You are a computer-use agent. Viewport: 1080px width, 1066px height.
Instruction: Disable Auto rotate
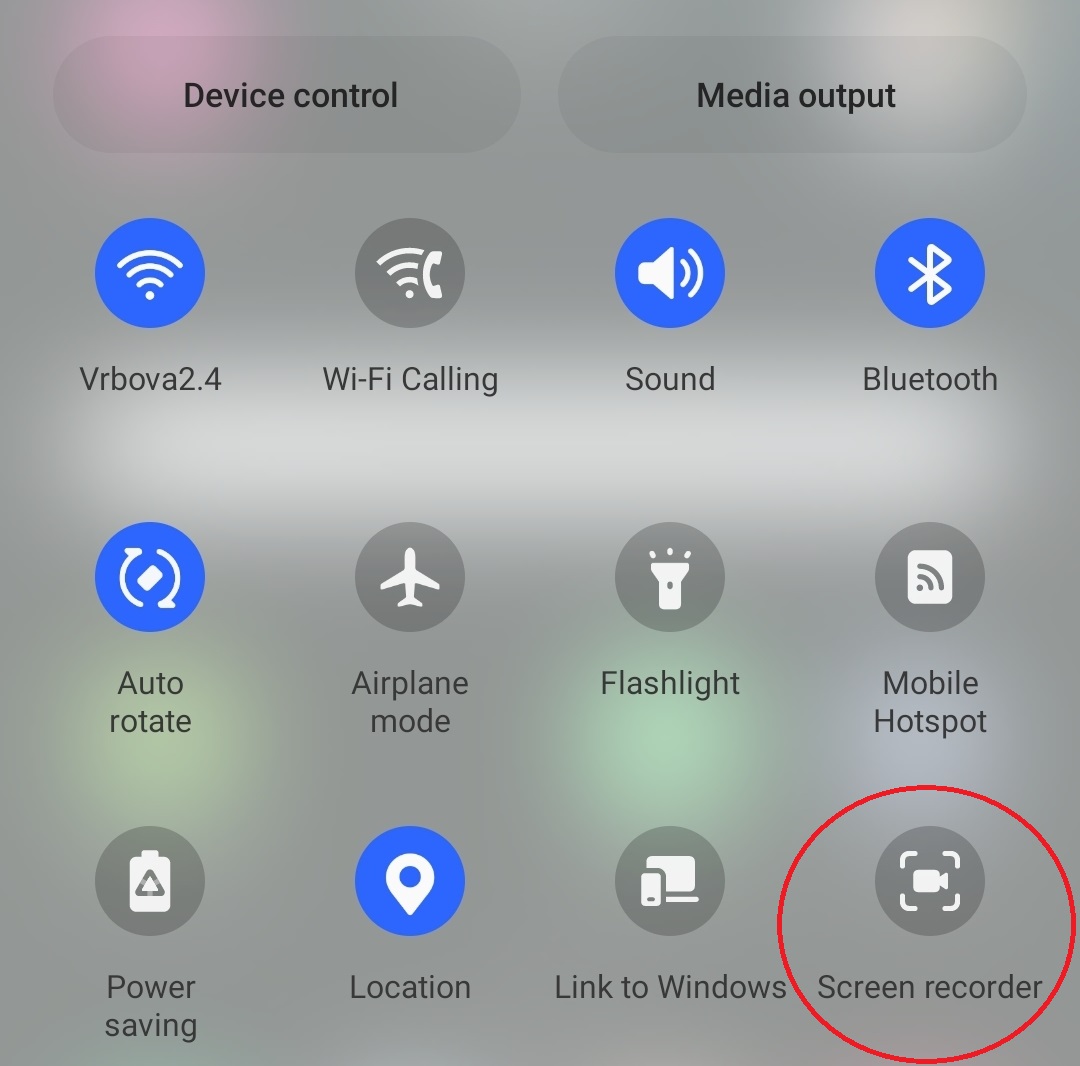click(150, 577)
